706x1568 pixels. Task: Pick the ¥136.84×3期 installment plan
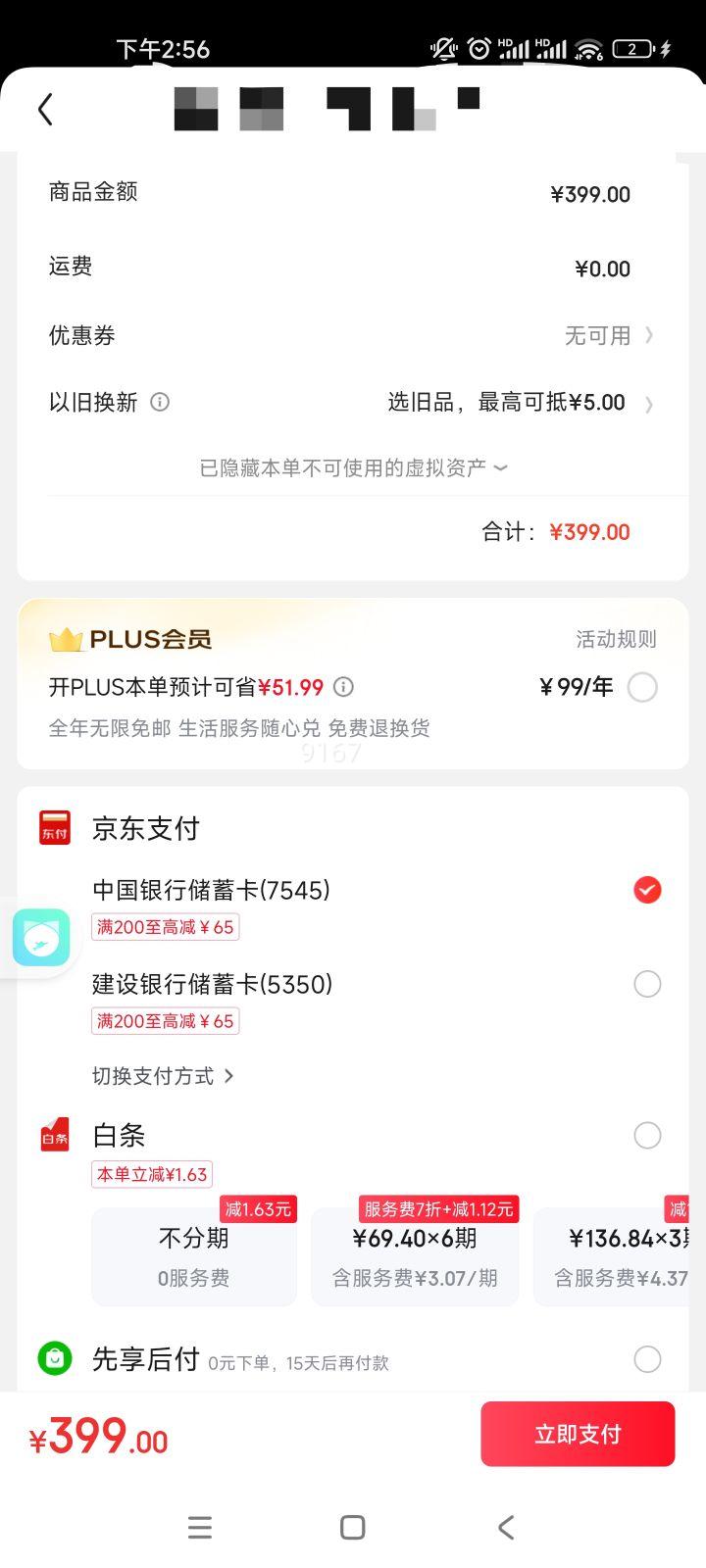tap(618, 1256)
